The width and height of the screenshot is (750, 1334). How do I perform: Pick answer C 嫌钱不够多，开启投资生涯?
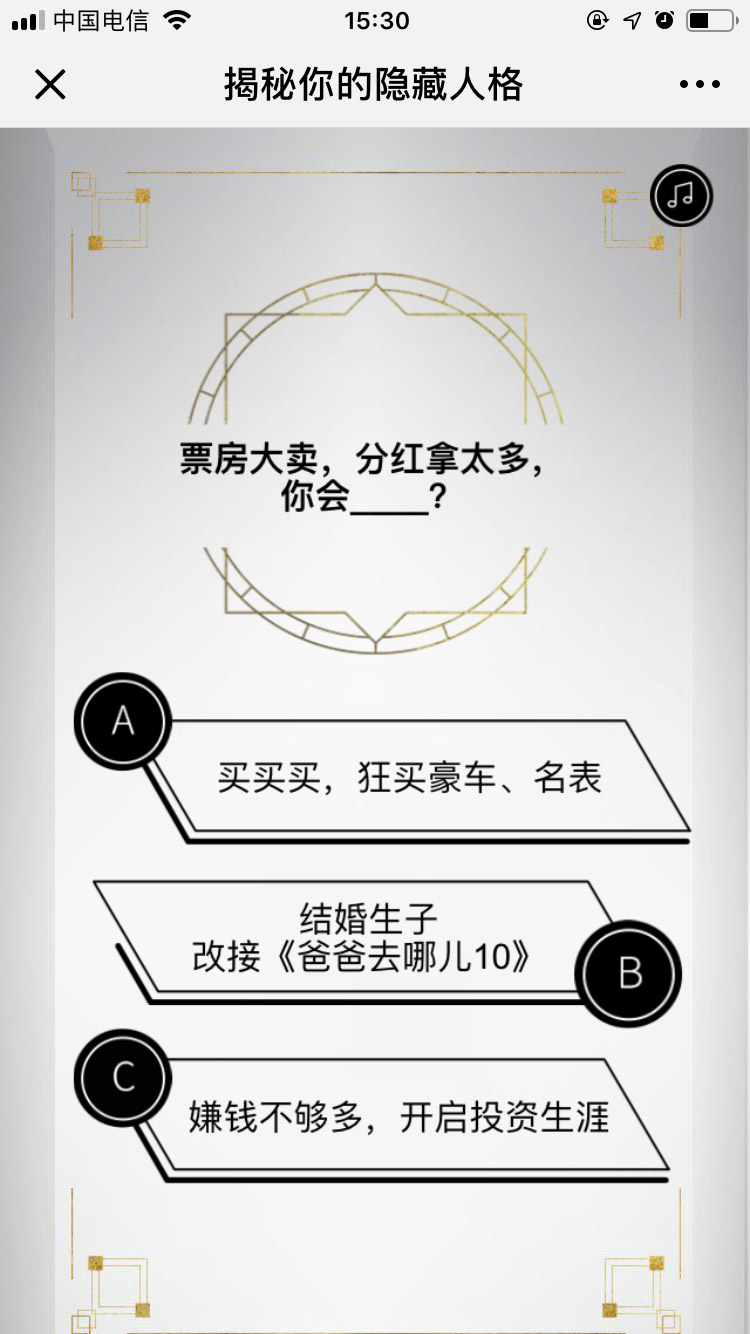[400, 1117]
